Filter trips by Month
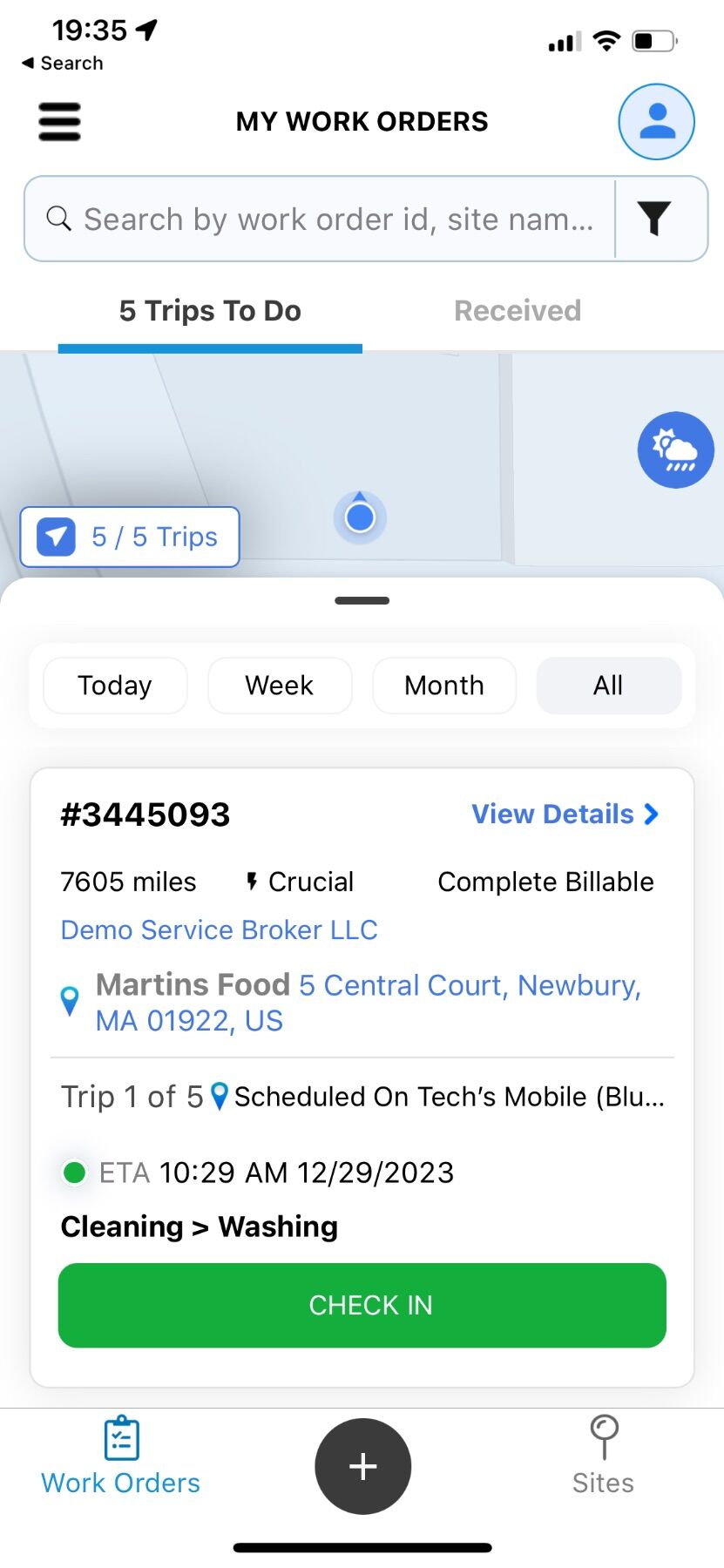The width and height of the screenshot is (724, 1568). coord(444,686)
